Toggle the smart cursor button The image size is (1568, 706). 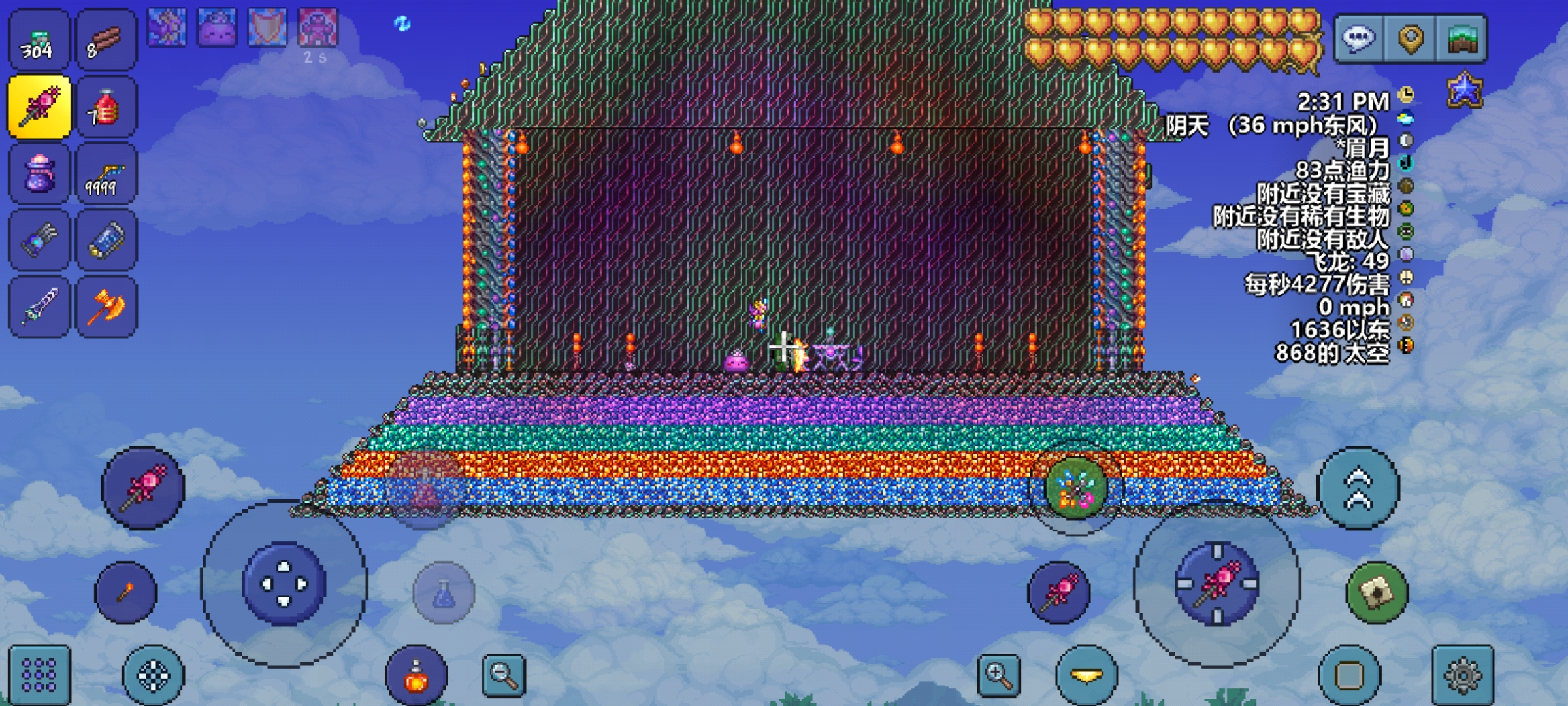(x=153, y=676)
